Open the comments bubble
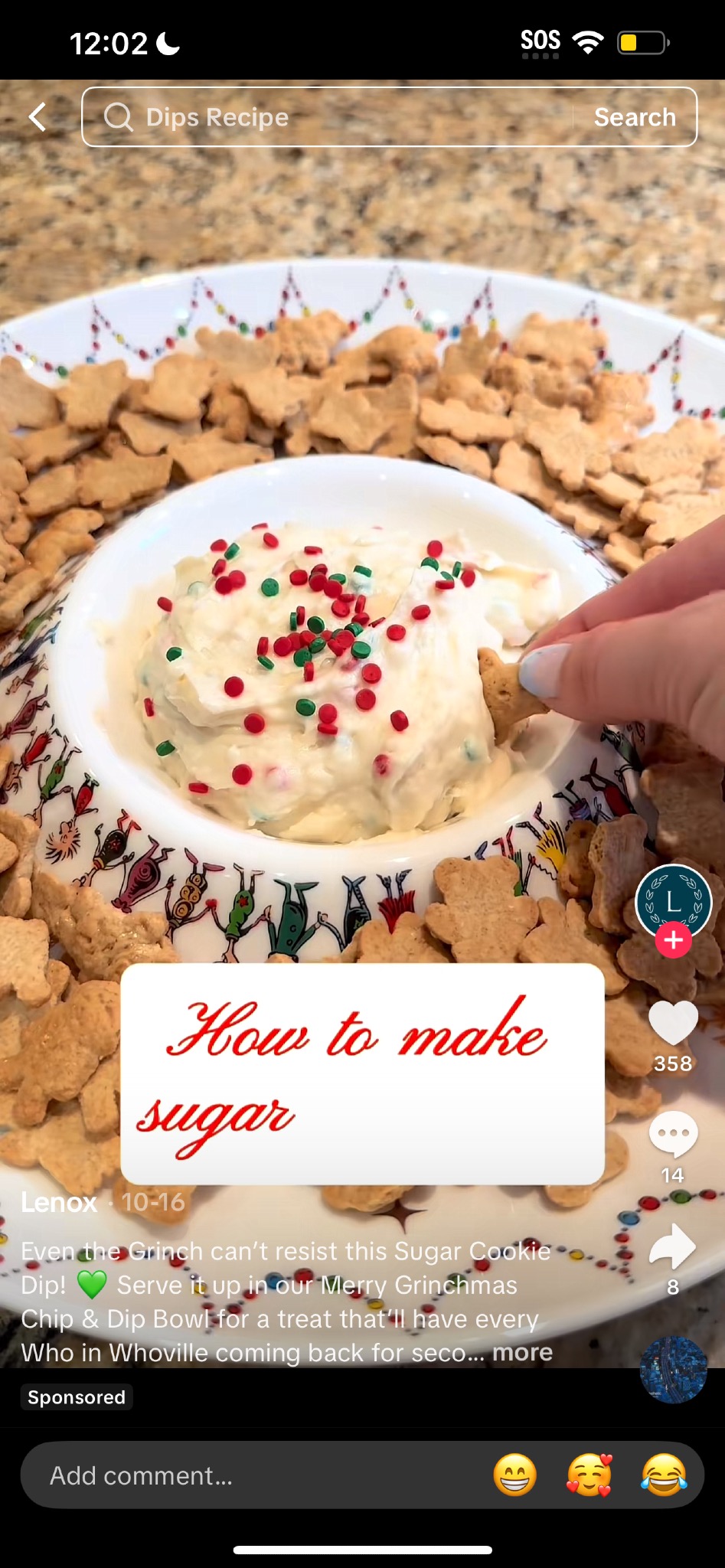Image resolution: width=725 pixels, height=1568 pixels. tap(673, 1135)
